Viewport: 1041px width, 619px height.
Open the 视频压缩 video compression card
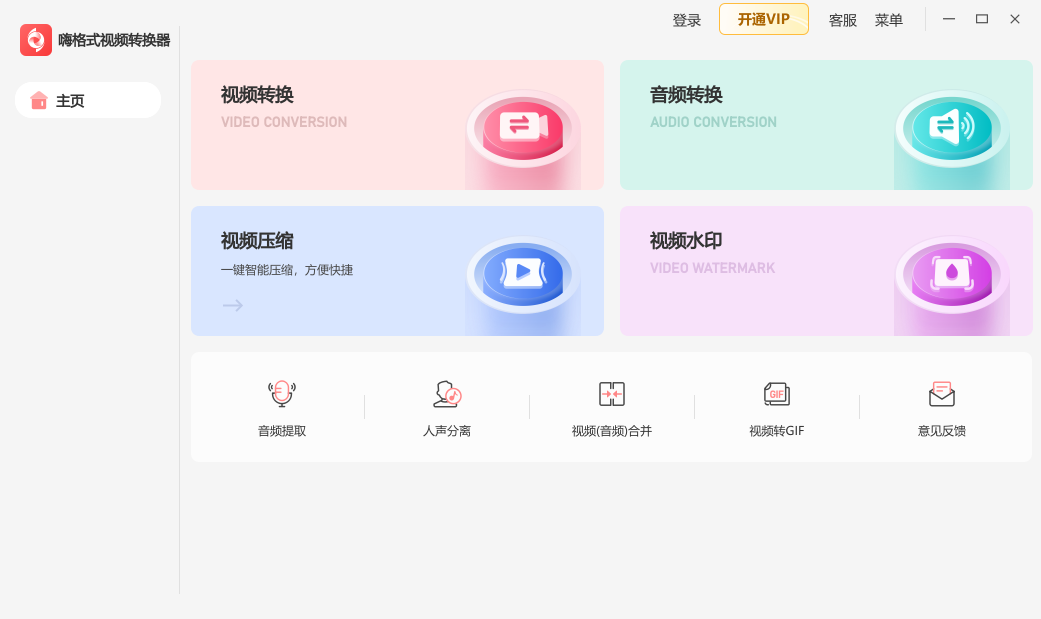[x=397, y=271]
